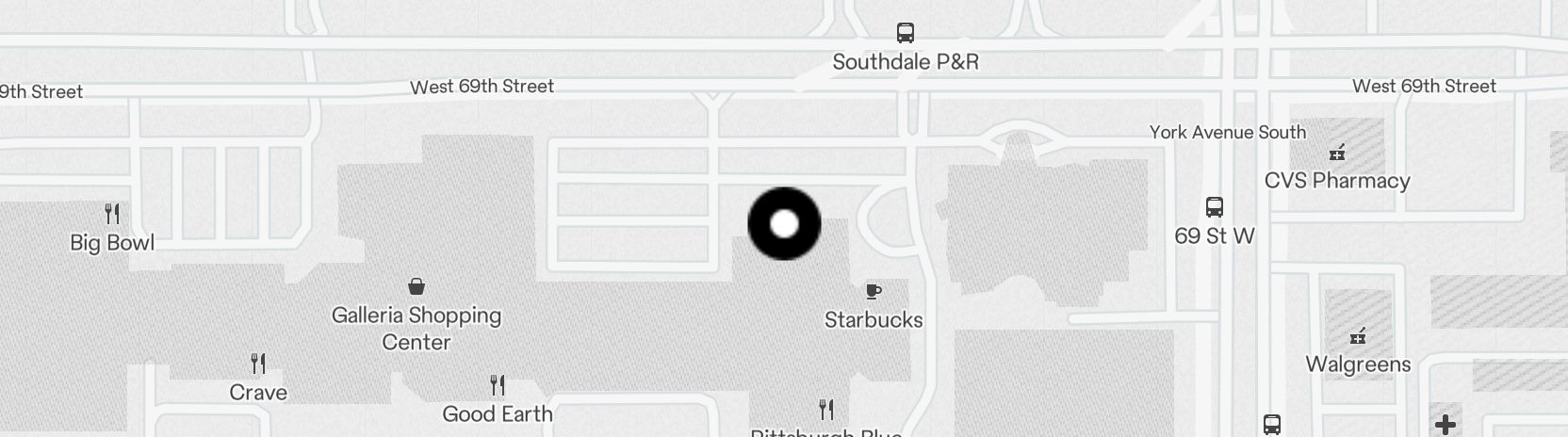Open the Galleria Shopping Center marker
This screenshot has width=1568, height=437.
coord(416,286)
